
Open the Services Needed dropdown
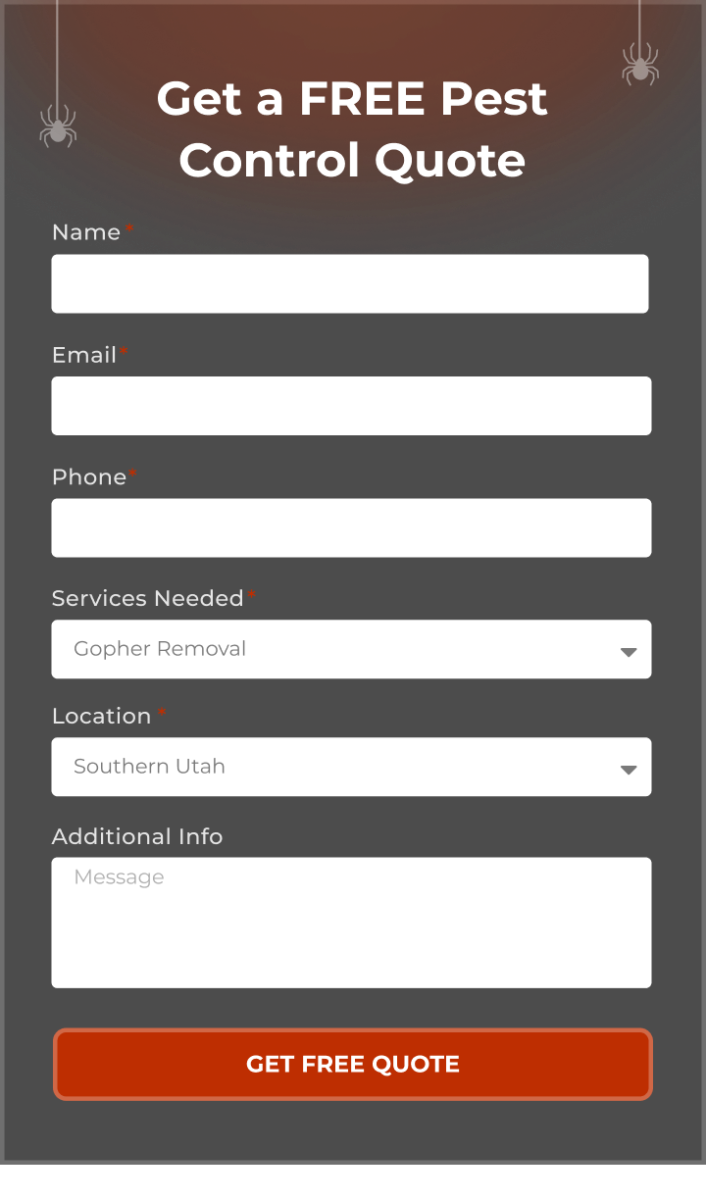click(x=351, y=649)
